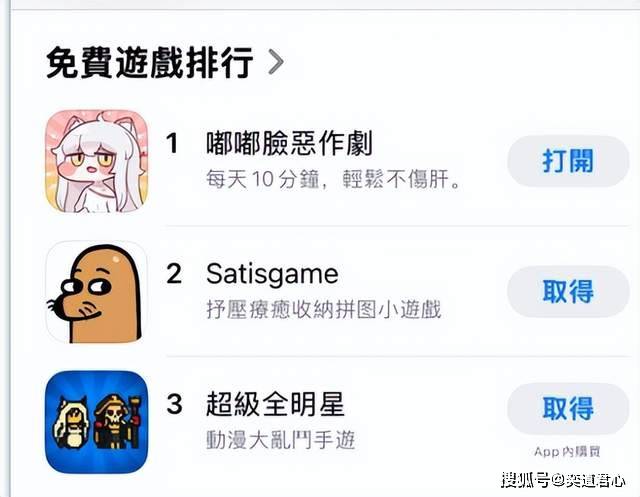Tap 打開 button for 嘟嘟臉惡作劇

point(567,160)
